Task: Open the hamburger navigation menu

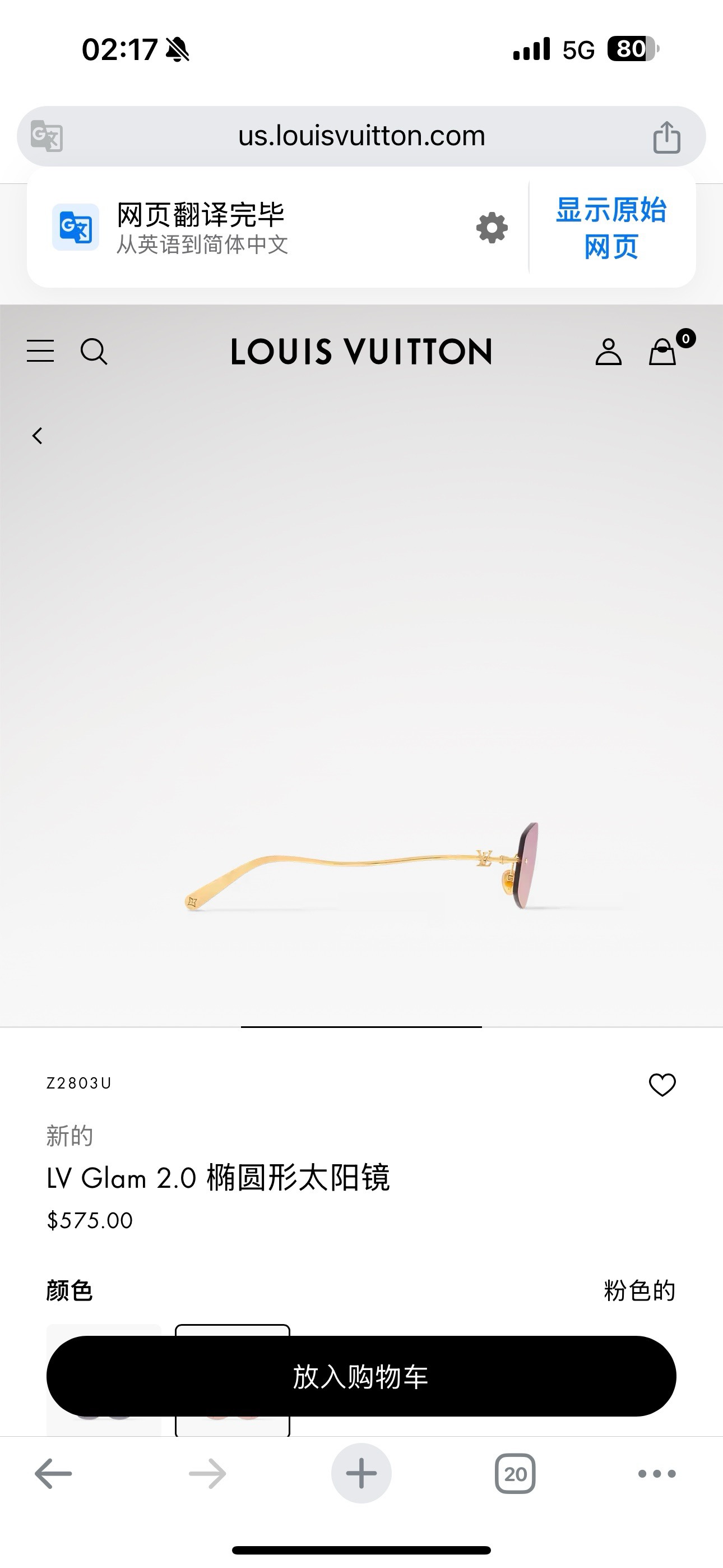Action: [41, 351]
